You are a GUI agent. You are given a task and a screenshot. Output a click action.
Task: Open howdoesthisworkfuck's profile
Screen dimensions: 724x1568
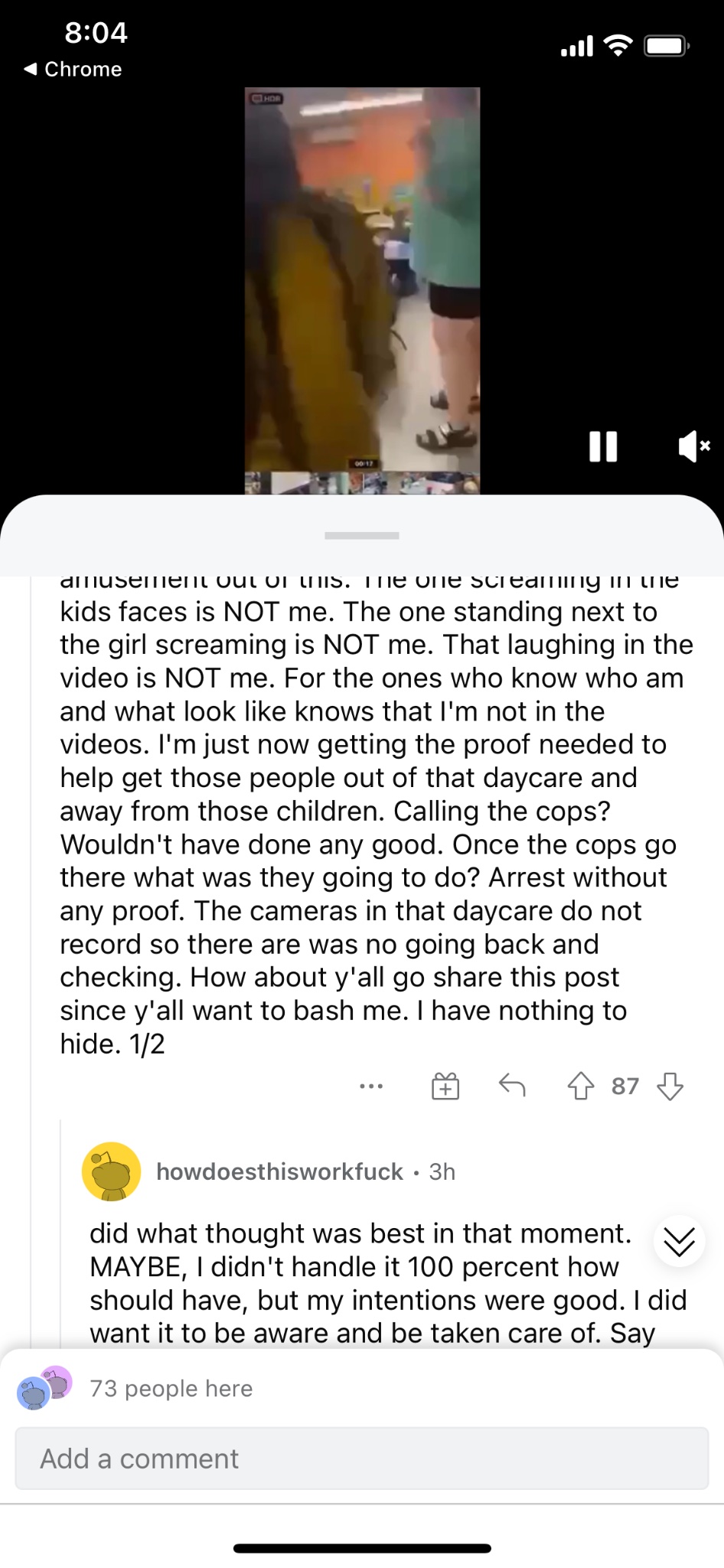(279, 1171)
